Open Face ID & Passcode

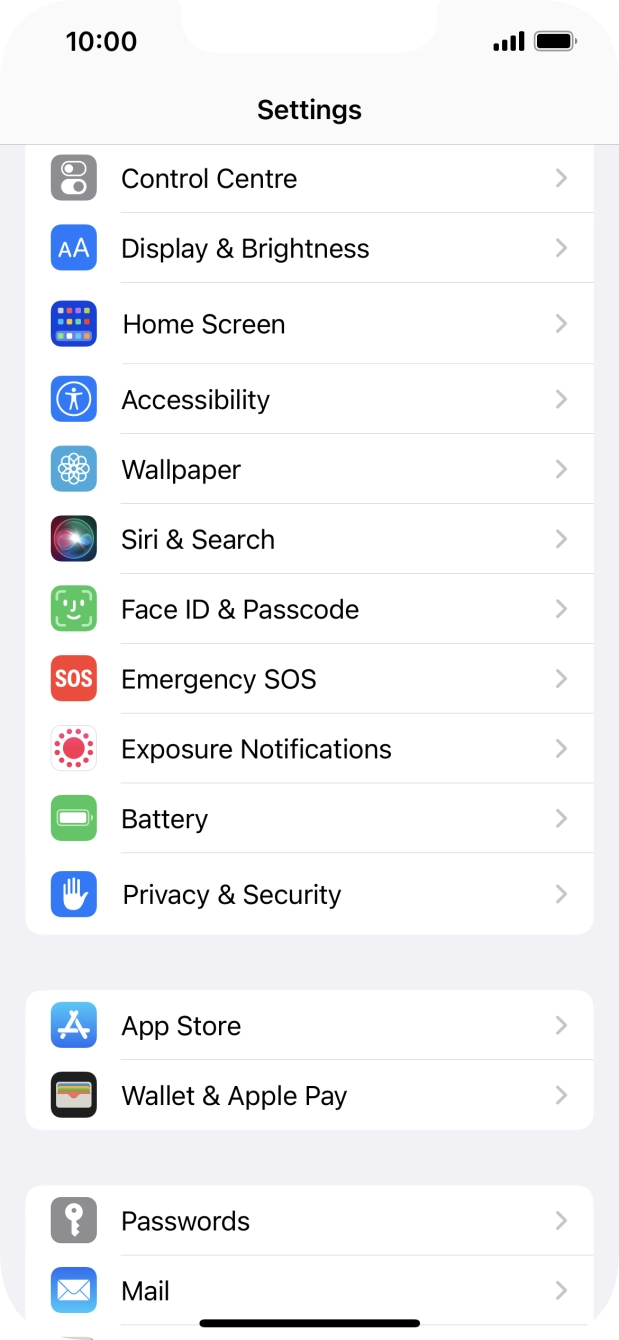coord(309,609)
